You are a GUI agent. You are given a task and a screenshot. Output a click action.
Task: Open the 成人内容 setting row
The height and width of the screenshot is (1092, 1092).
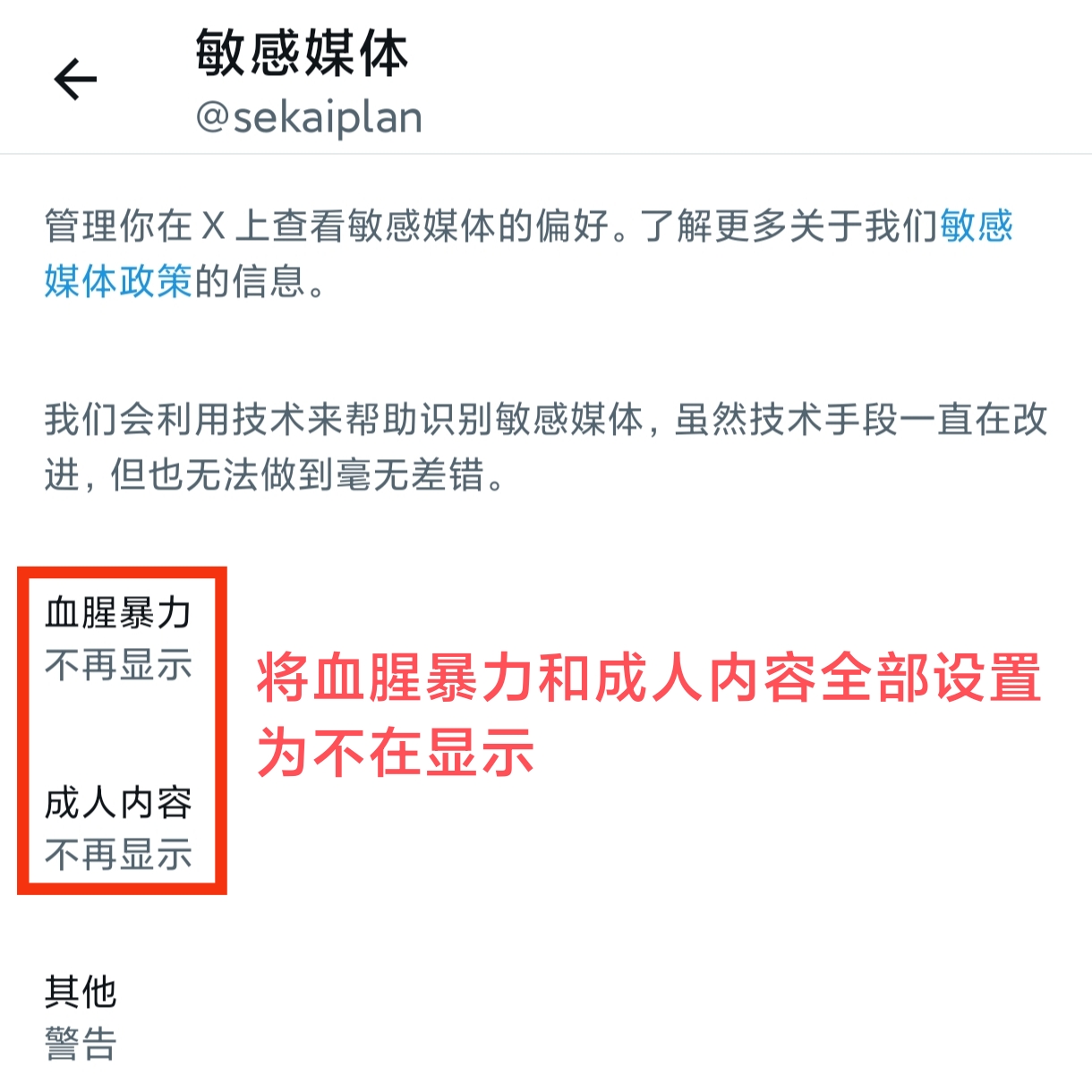[118, 828]
